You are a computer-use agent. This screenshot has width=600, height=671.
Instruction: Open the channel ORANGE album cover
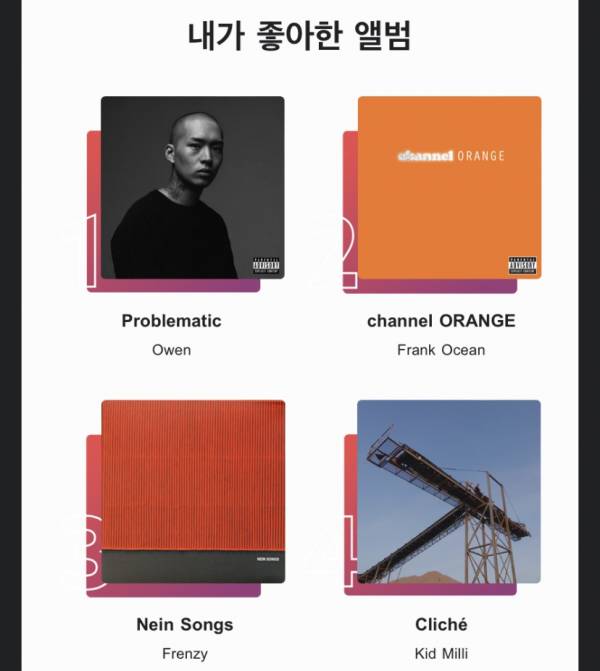449,187
